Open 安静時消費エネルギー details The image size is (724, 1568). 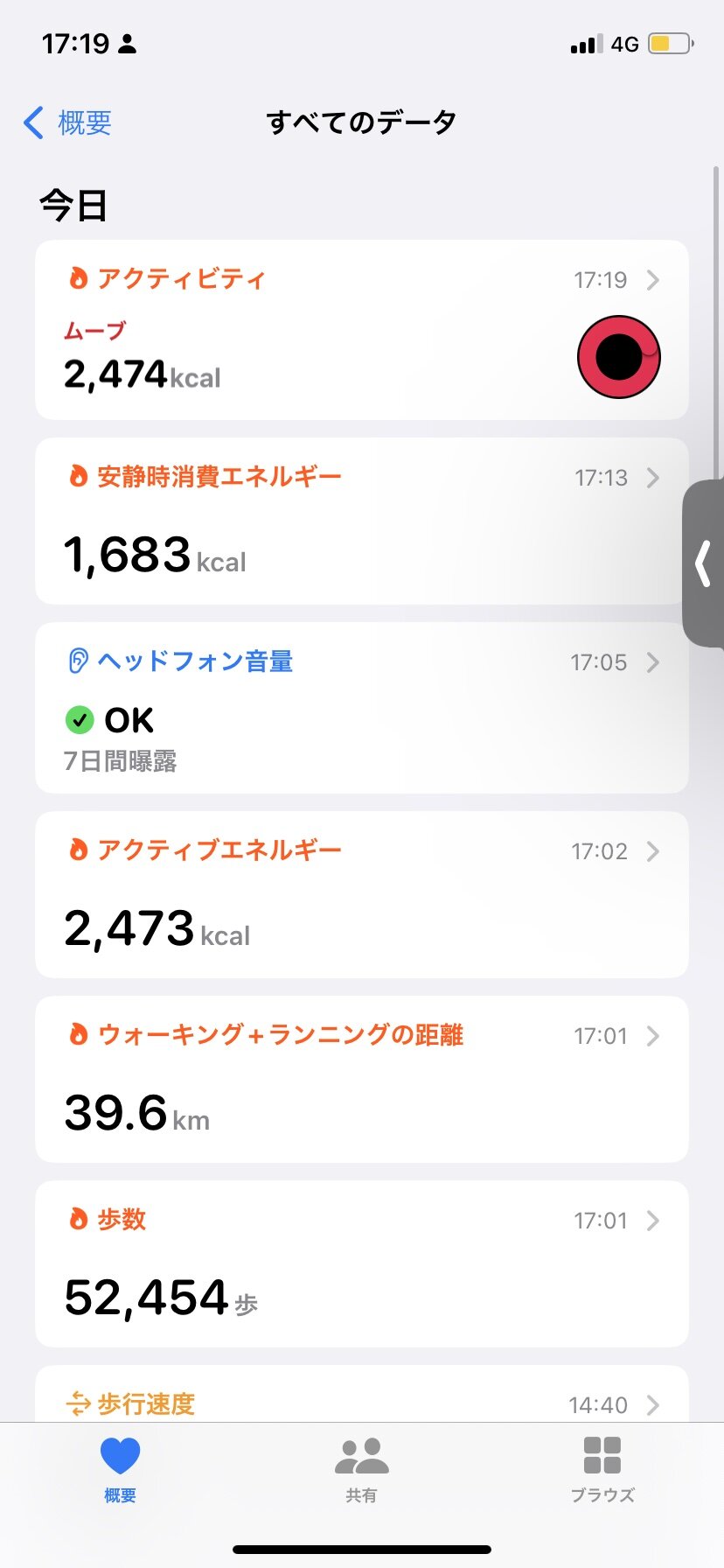pos(362,521)
